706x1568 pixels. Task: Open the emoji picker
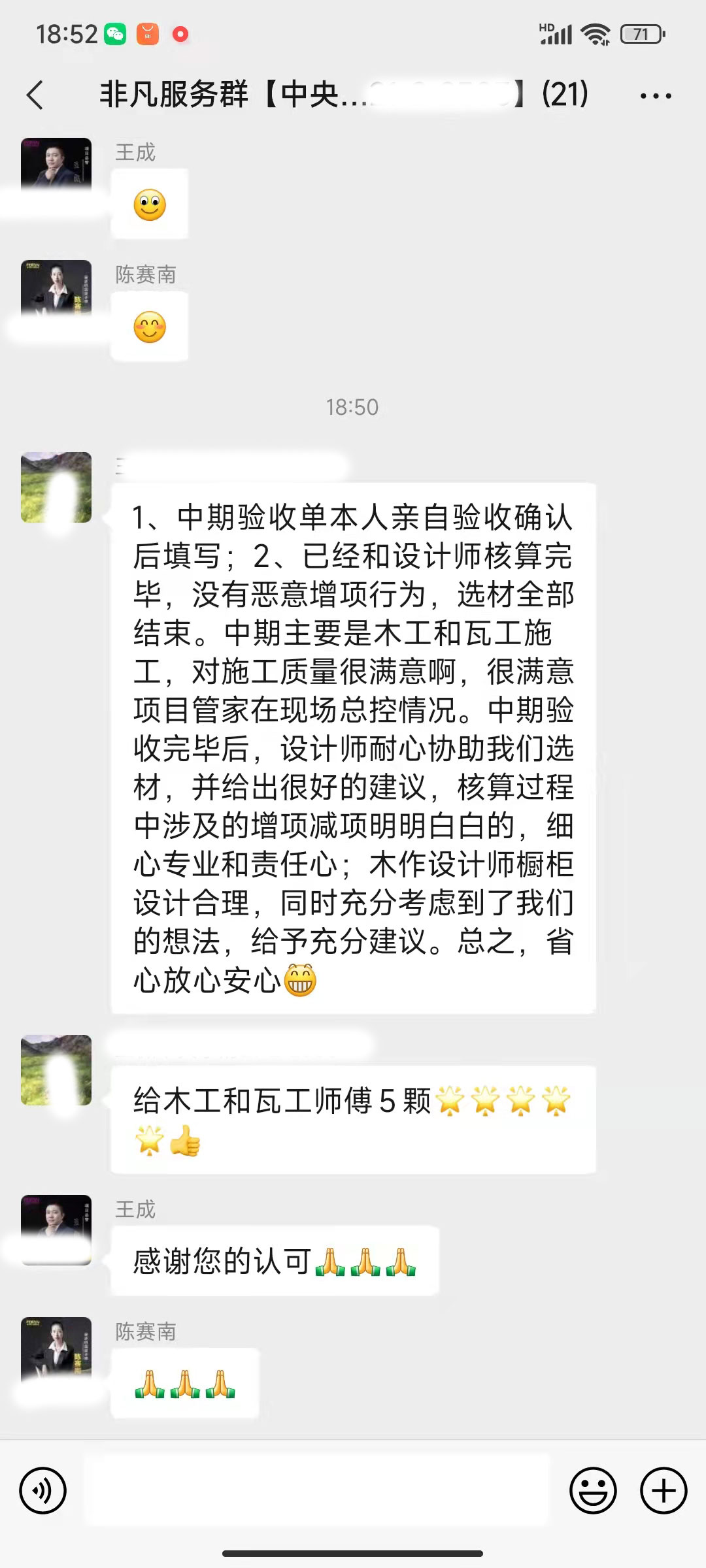593,1490
